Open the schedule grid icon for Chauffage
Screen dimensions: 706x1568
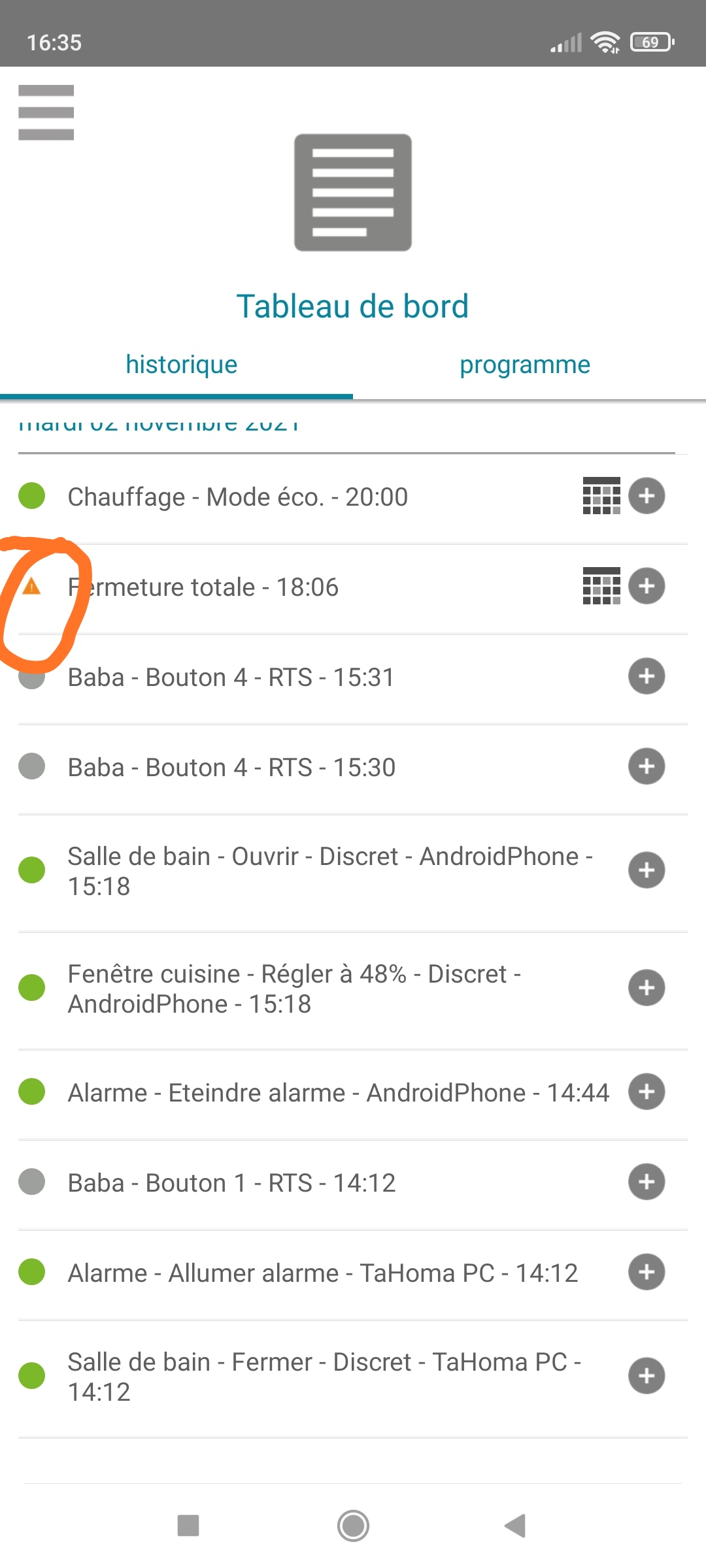point(601,496)
